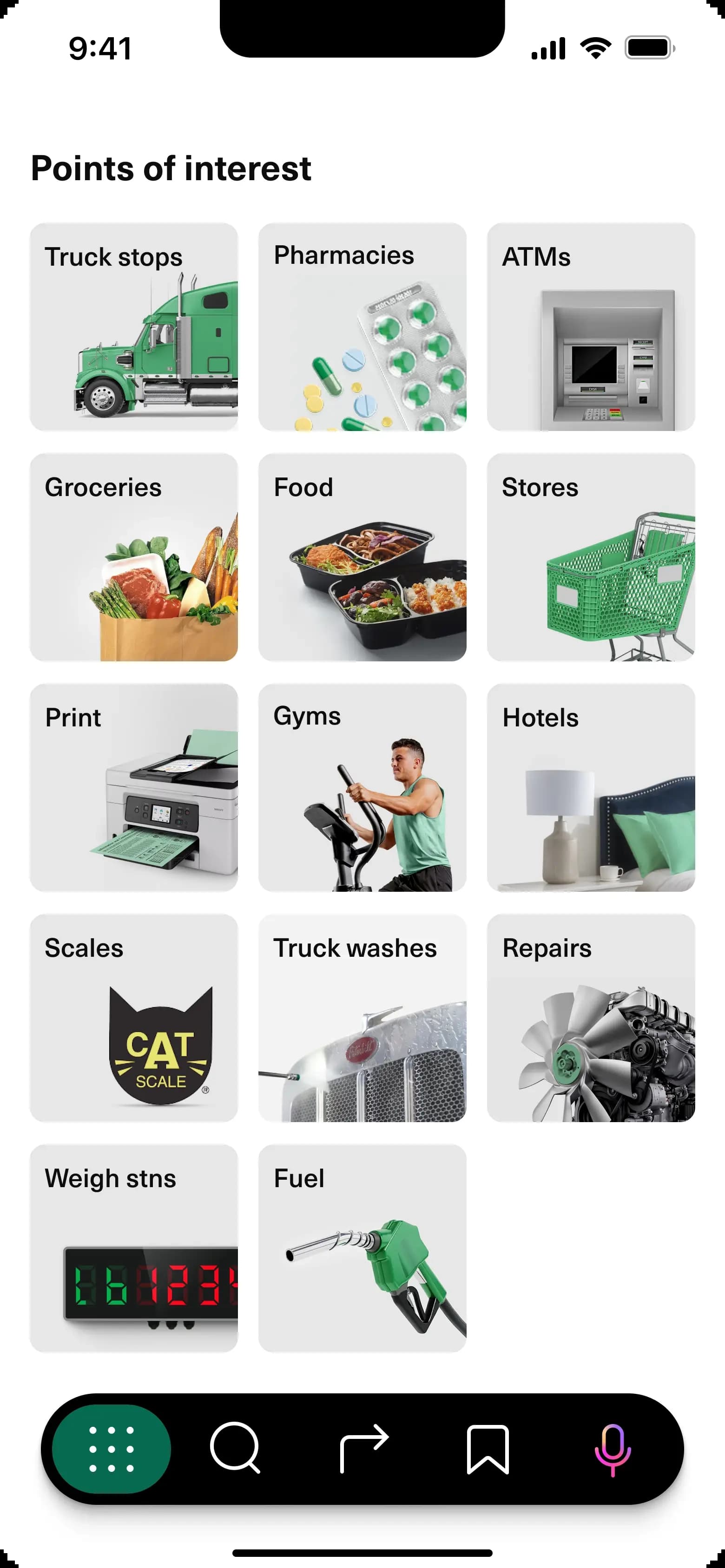Choose the Groceries tile
The image size is (725, 1568).
pos(133,557)
